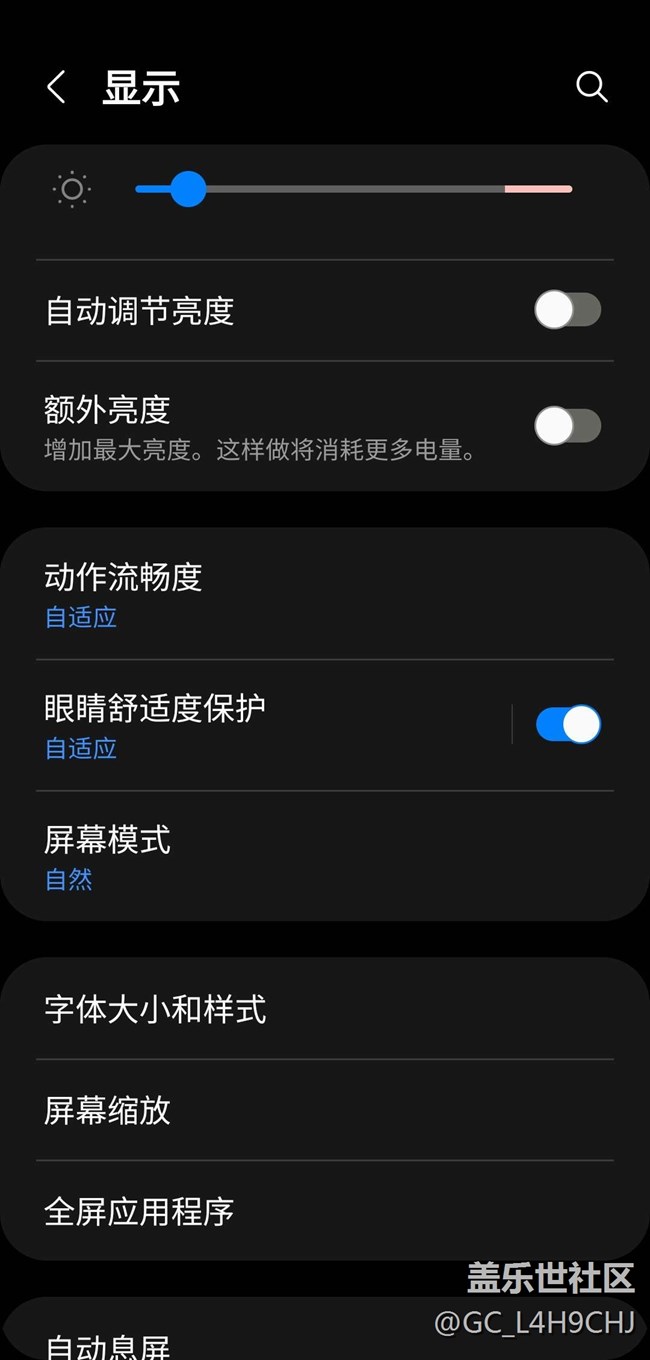
Task: Go back from 显示 settings
Action: [56, 87]
